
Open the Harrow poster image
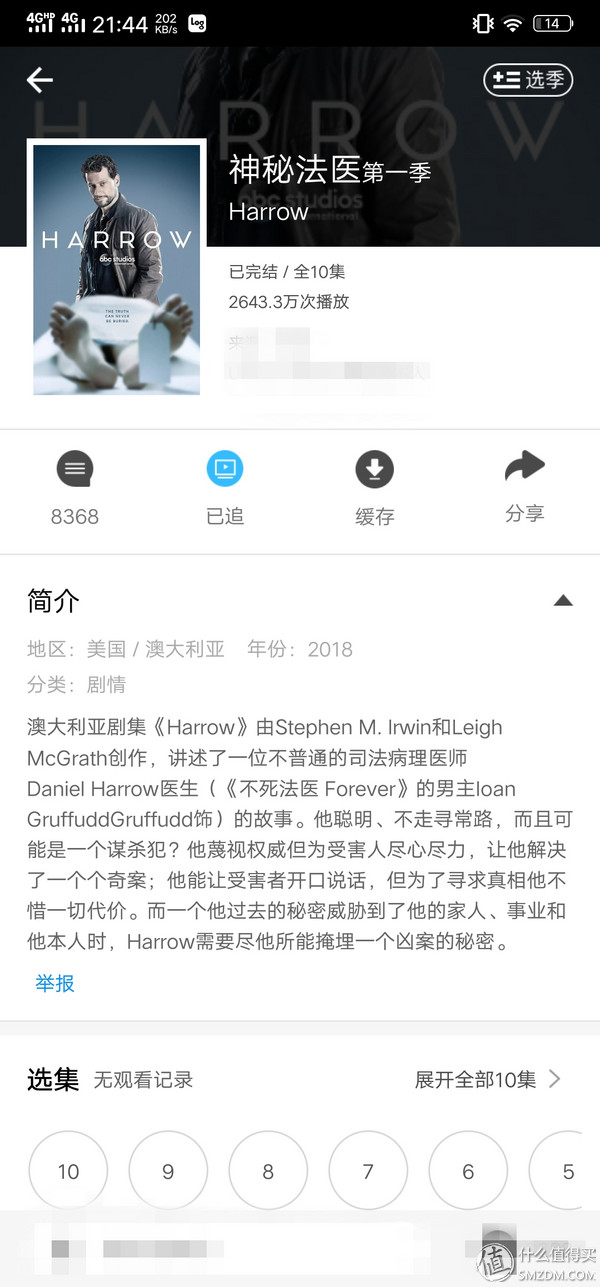[116, 269]
